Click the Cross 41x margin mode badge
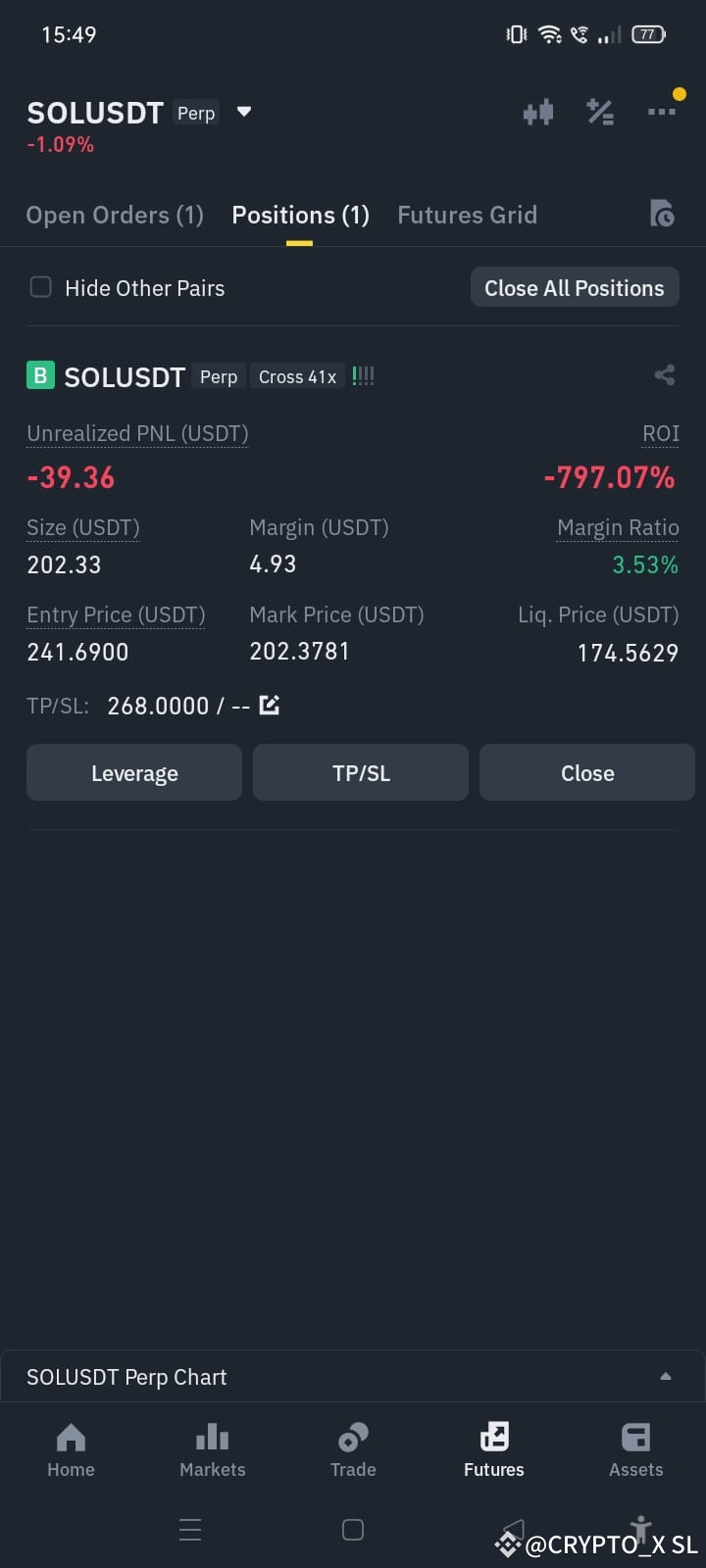The width and height of the screenshot is (706, 1568). click(x=297, y=376)
